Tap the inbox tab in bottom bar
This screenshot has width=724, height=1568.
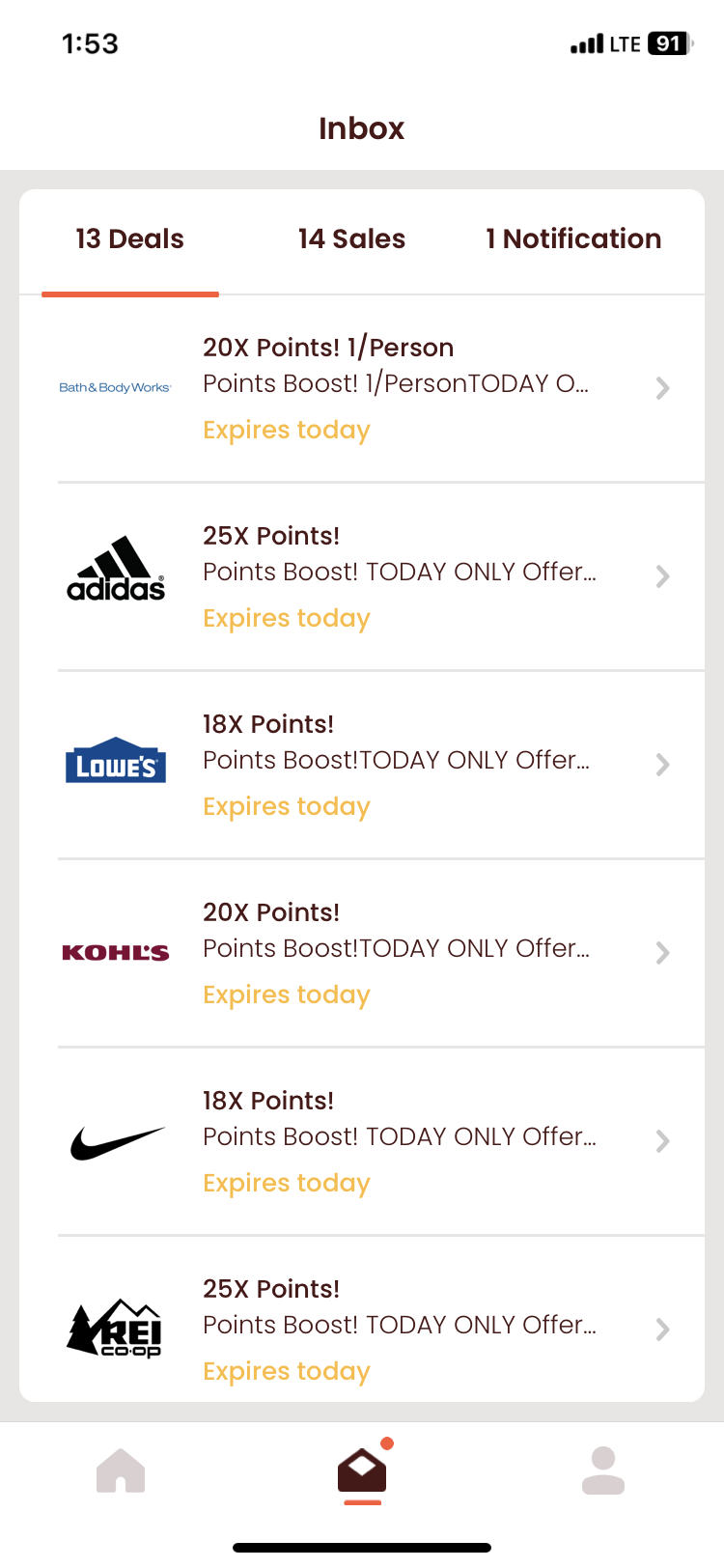coord(362,1471)
